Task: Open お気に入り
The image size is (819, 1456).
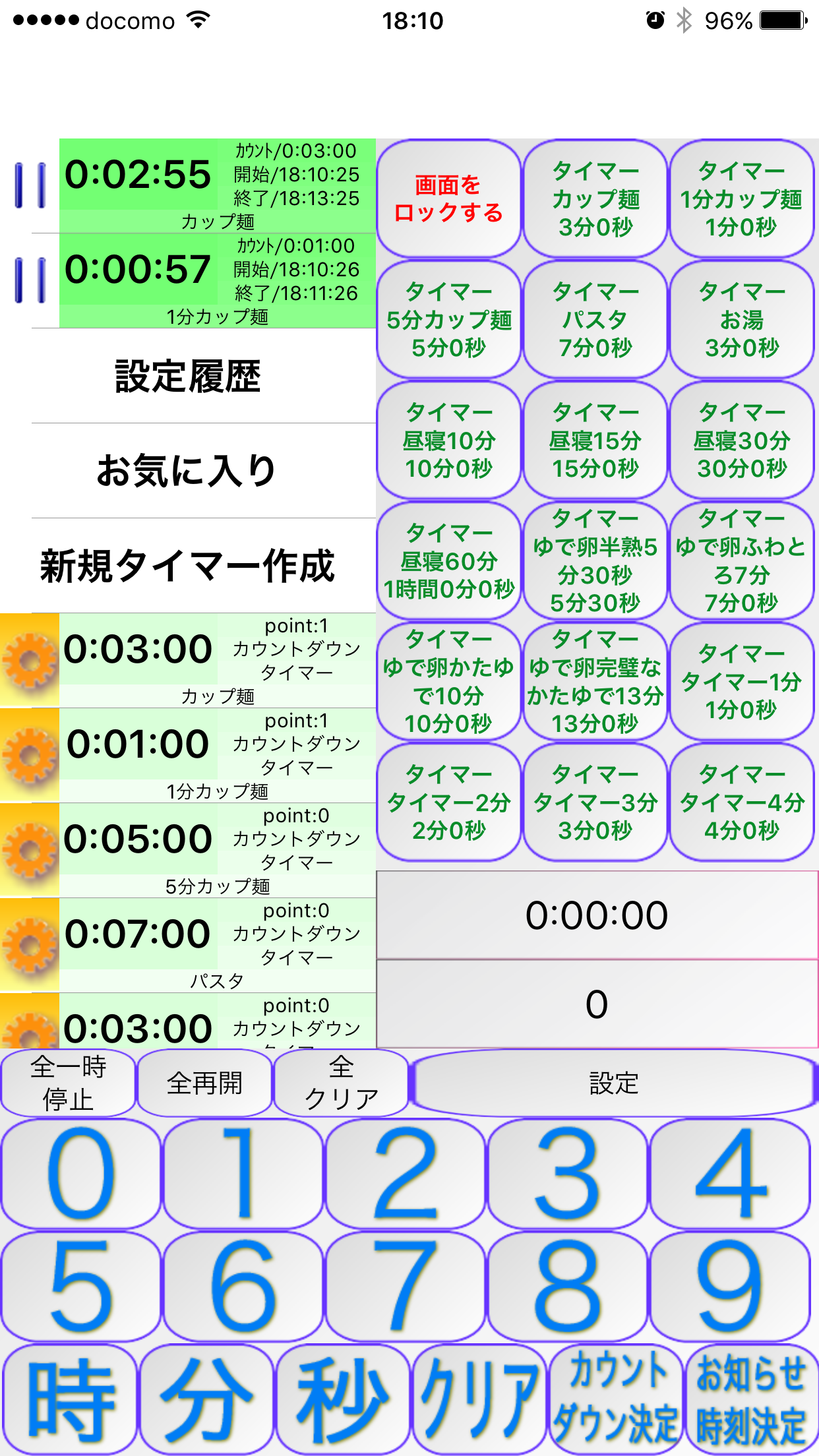Action: coord(189,471)
